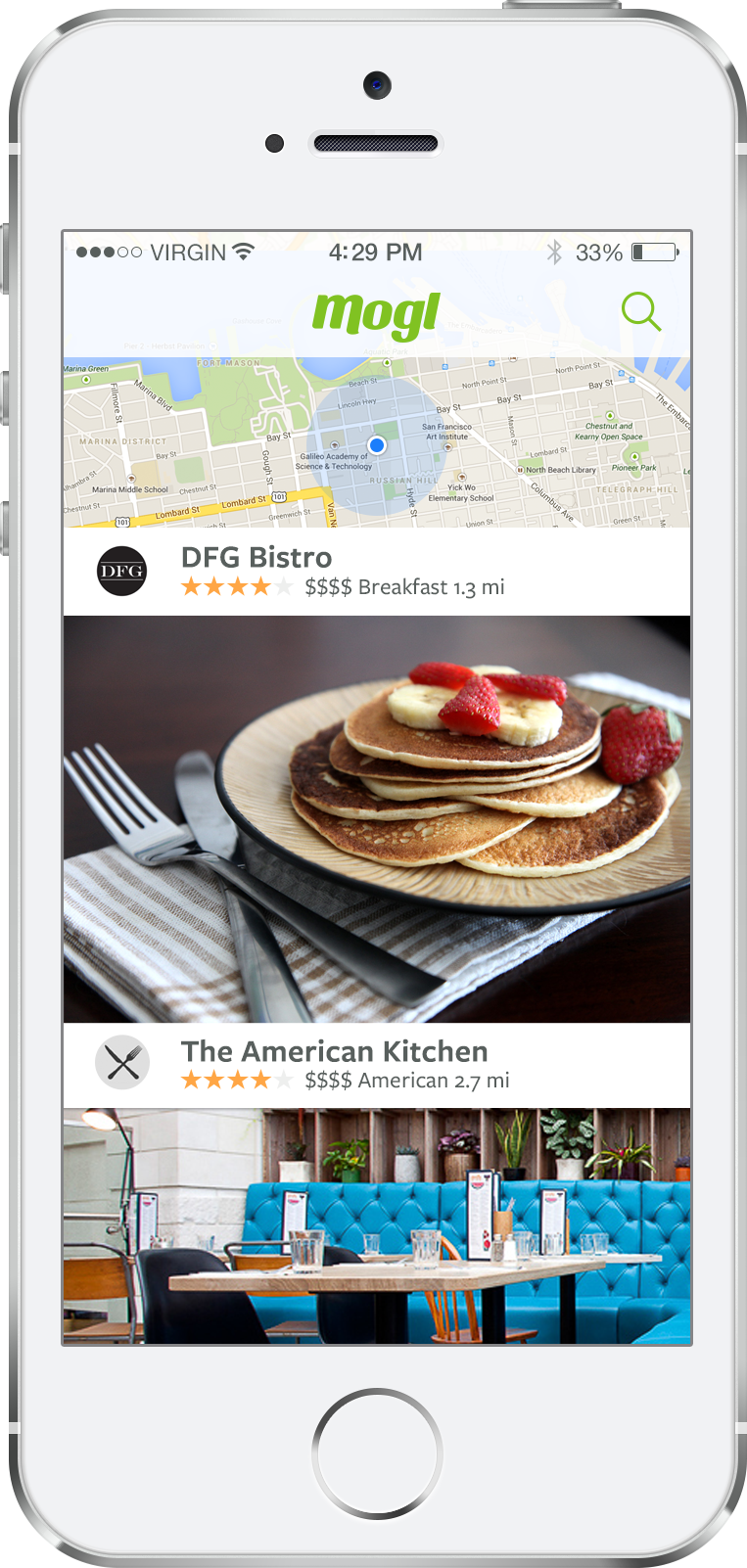Open The American Kitchen listing
The height and width of the screenshot is (1568, 747).
coord(377,1065)
